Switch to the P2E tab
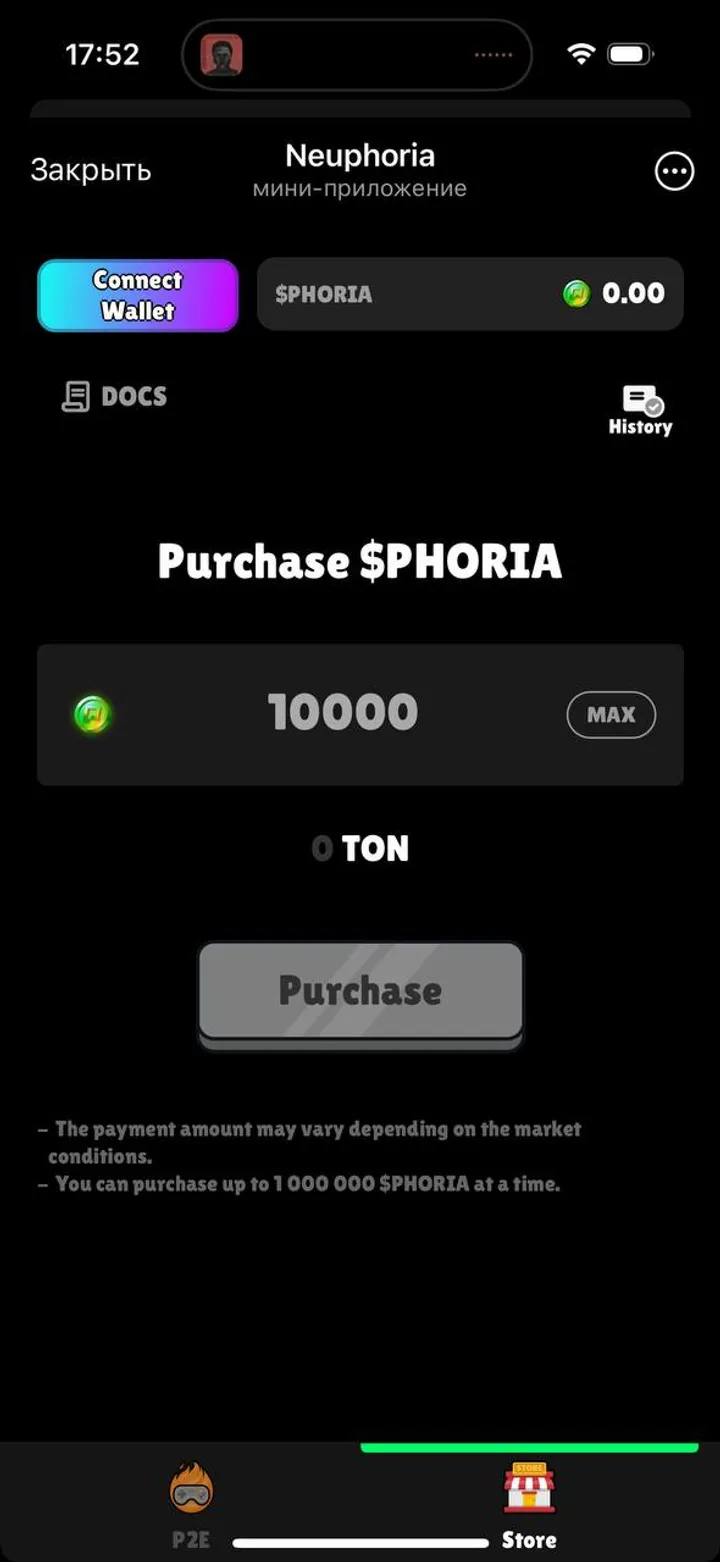Screen dimensions: 720x1562 coord(190,1506)
